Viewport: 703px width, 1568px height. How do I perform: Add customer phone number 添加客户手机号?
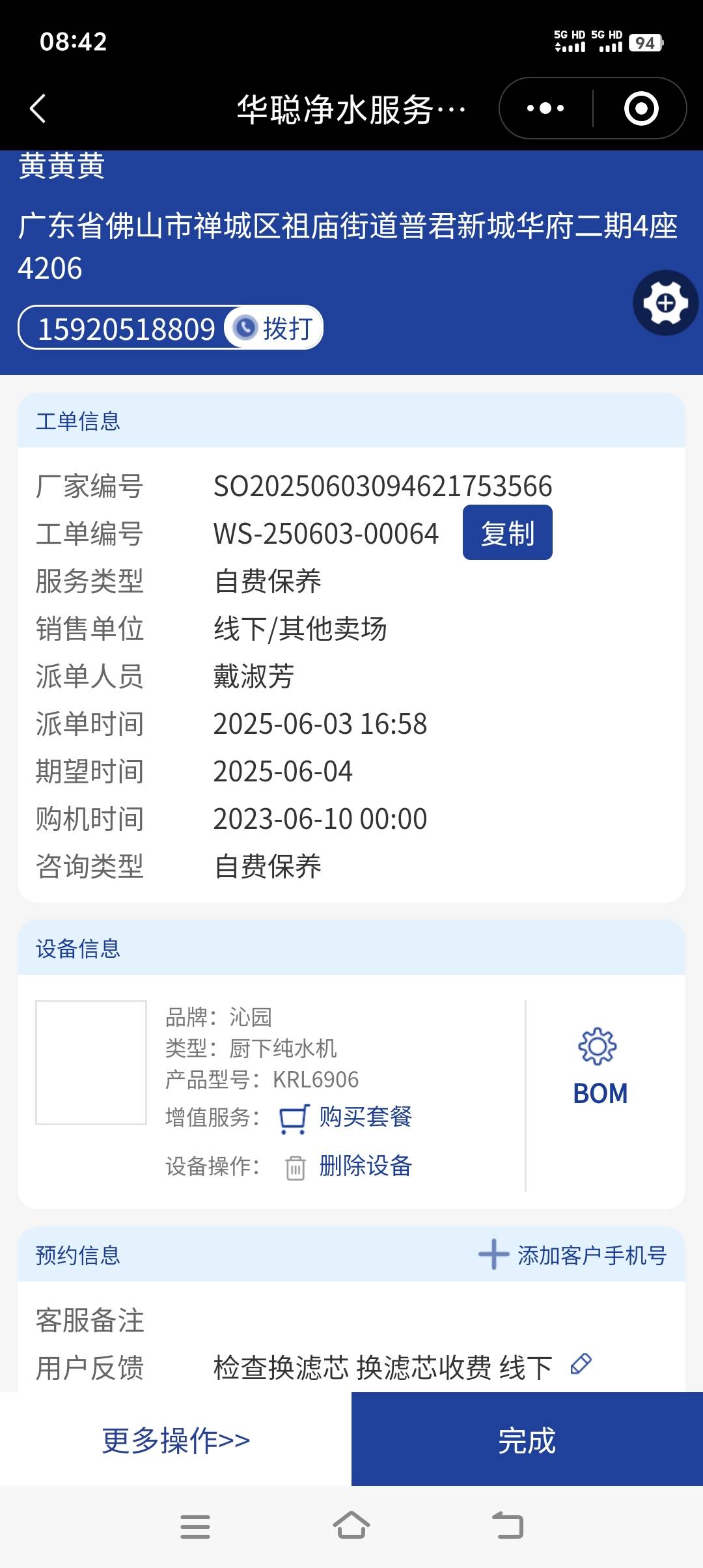click(x=573, y=1255)
